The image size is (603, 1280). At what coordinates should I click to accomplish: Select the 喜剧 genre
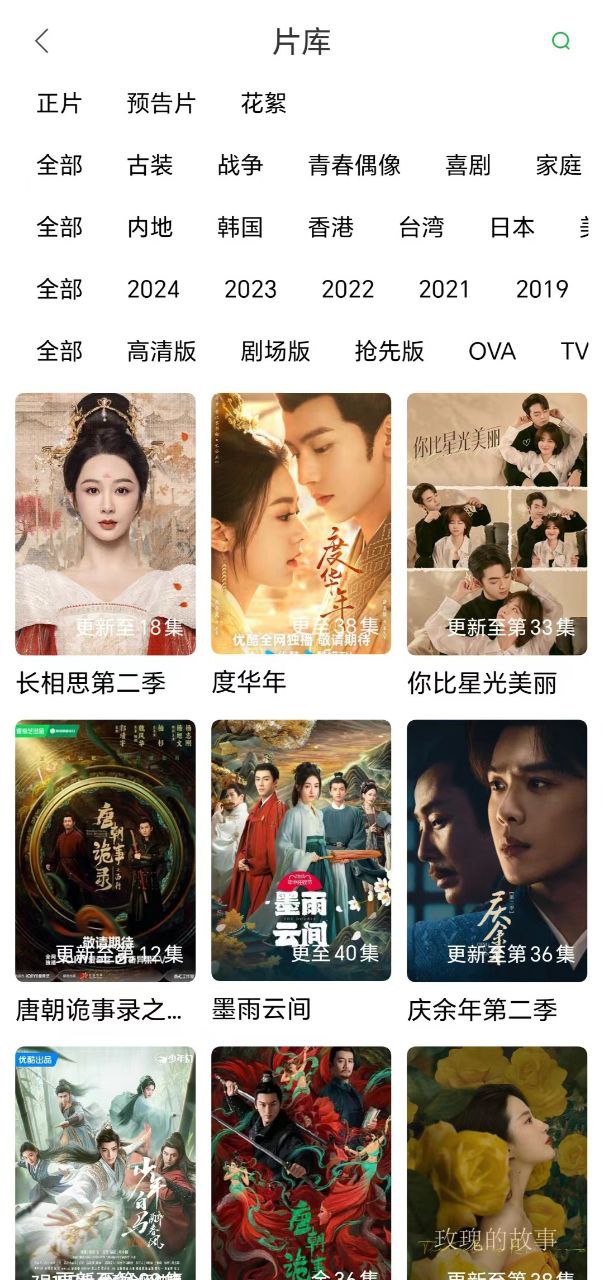point(468,165)
